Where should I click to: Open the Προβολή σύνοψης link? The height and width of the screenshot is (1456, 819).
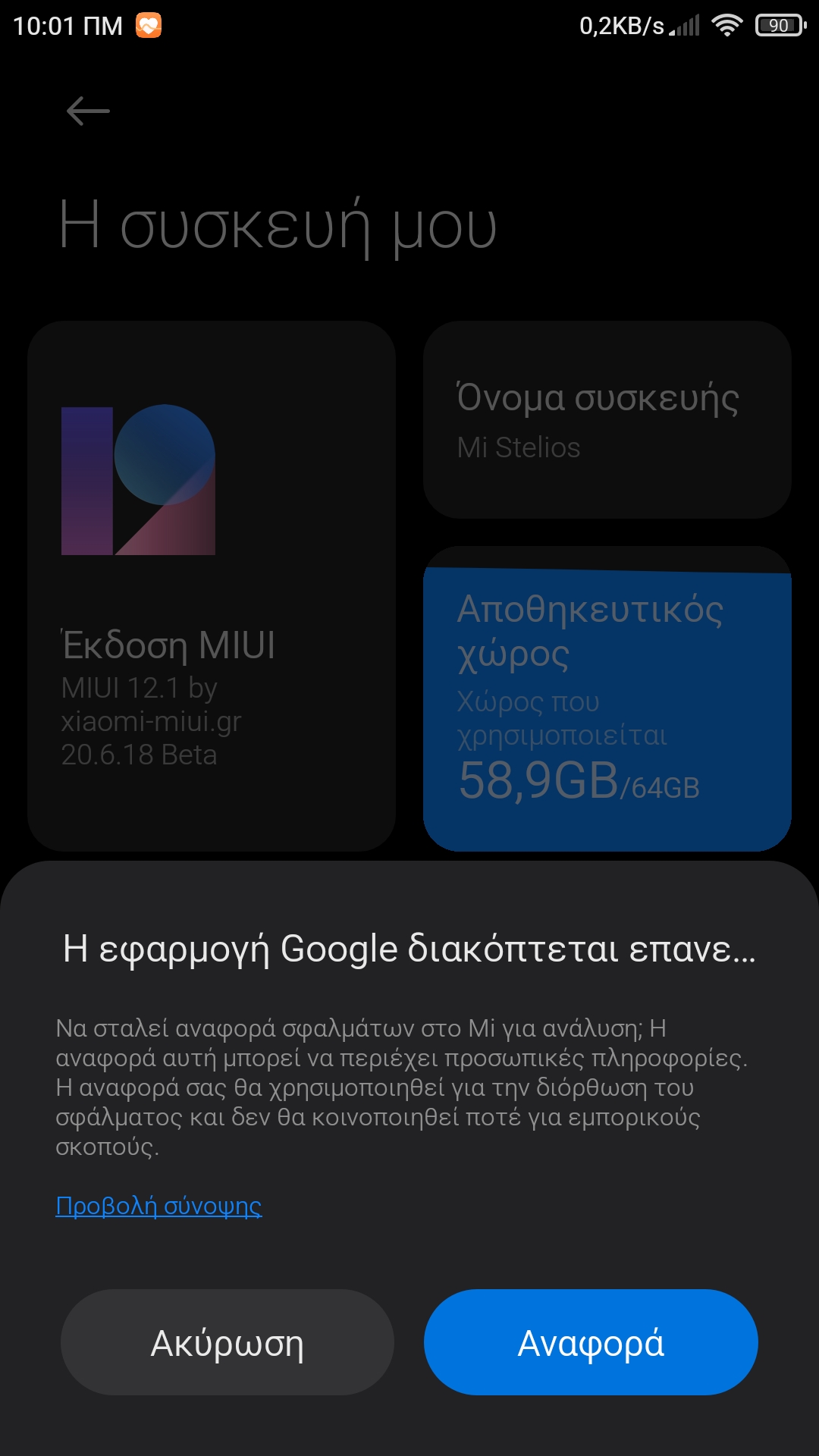[x=158, y=1205]
